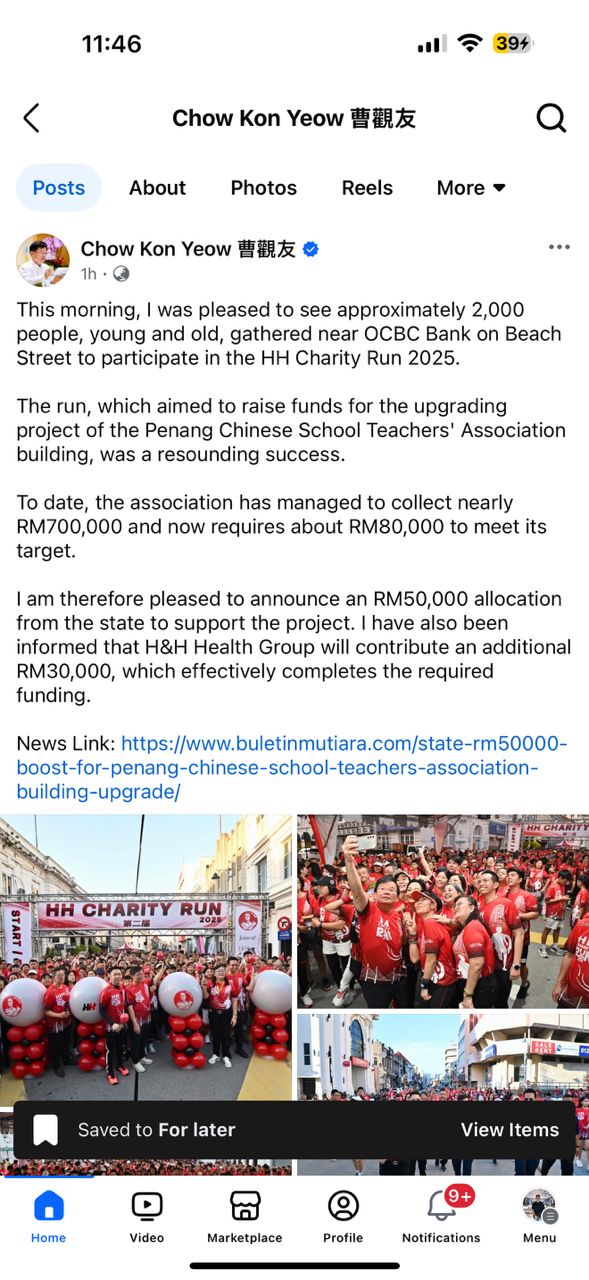Select the Posts tab
Viewport: 589px width, 1280px height.
(x=59, y=188)
